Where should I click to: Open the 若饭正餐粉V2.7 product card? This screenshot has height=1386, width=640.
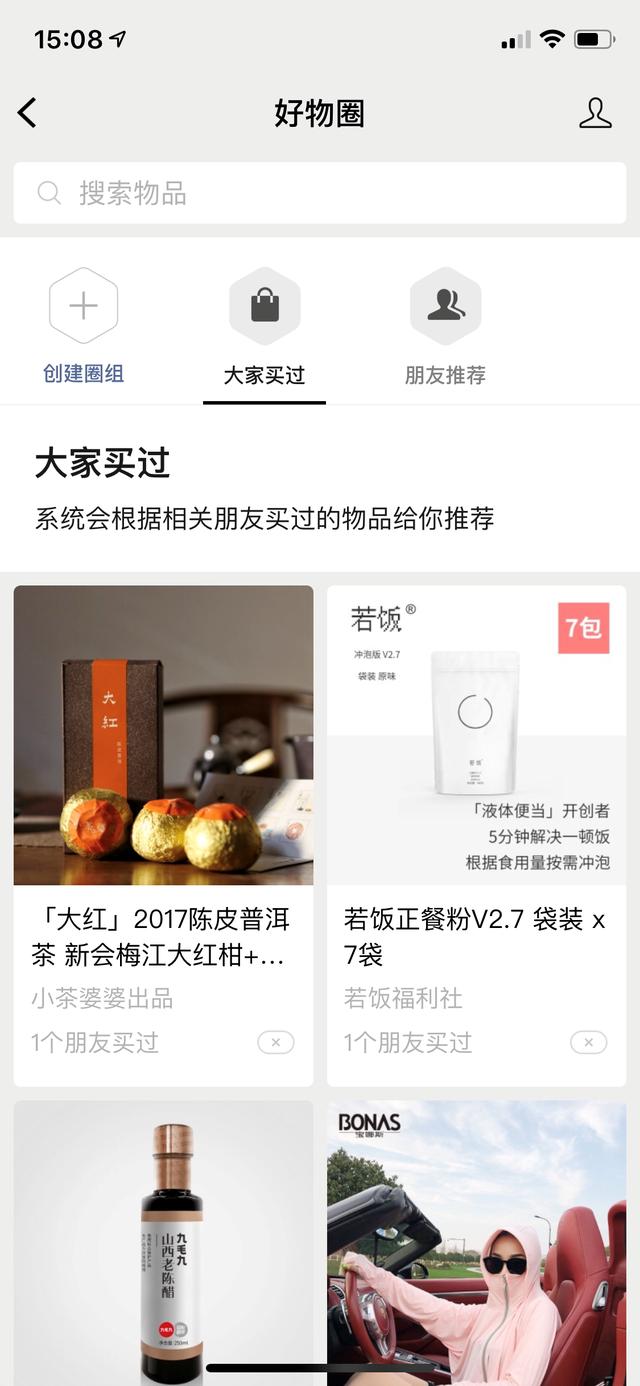[x=476, y=836]
